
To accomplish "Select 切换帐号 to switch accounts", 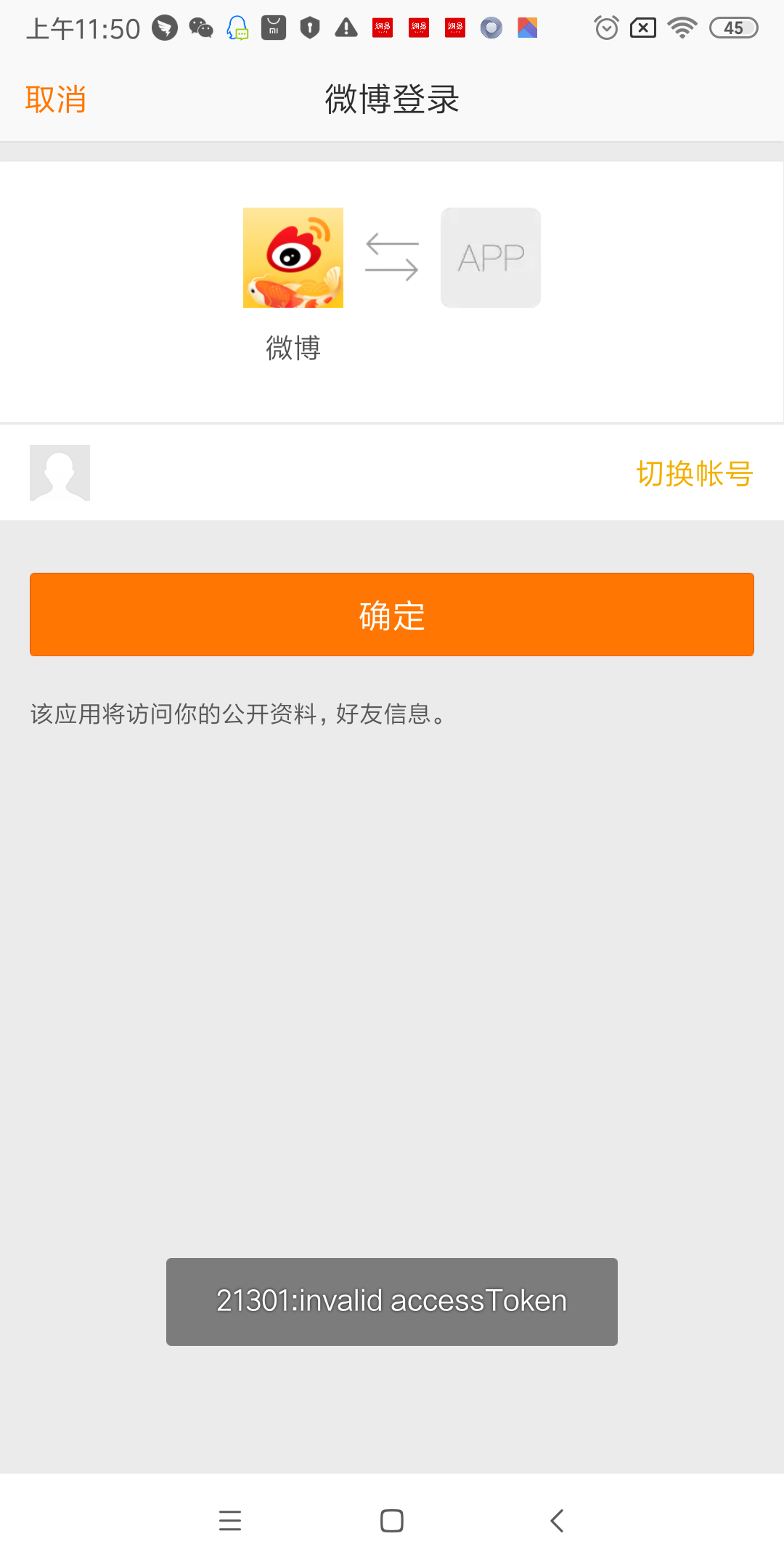I will 695,473.
